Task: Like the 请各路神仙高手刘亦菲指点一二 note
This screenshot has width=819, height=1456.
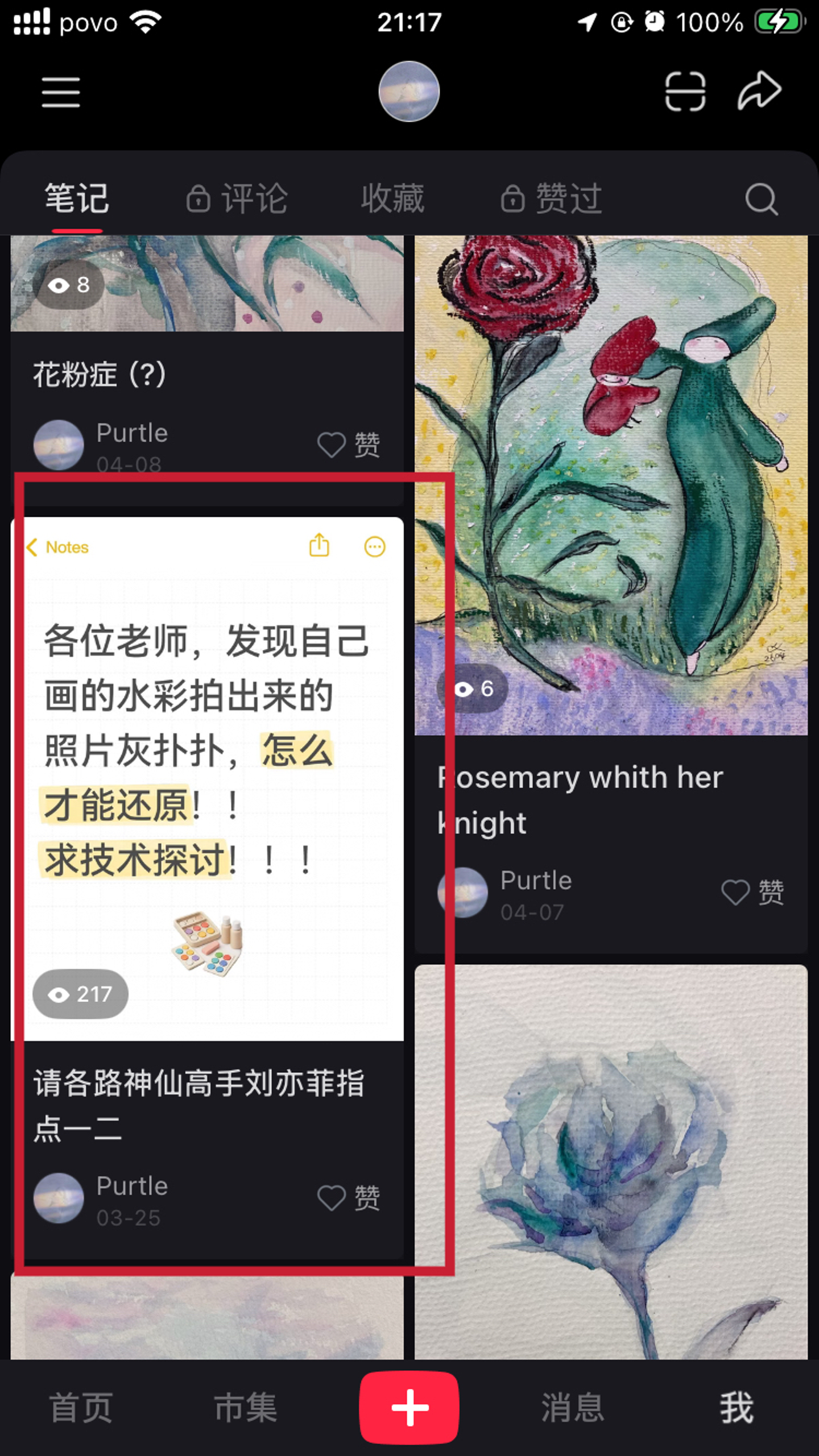Action: tap(348, 1198)
